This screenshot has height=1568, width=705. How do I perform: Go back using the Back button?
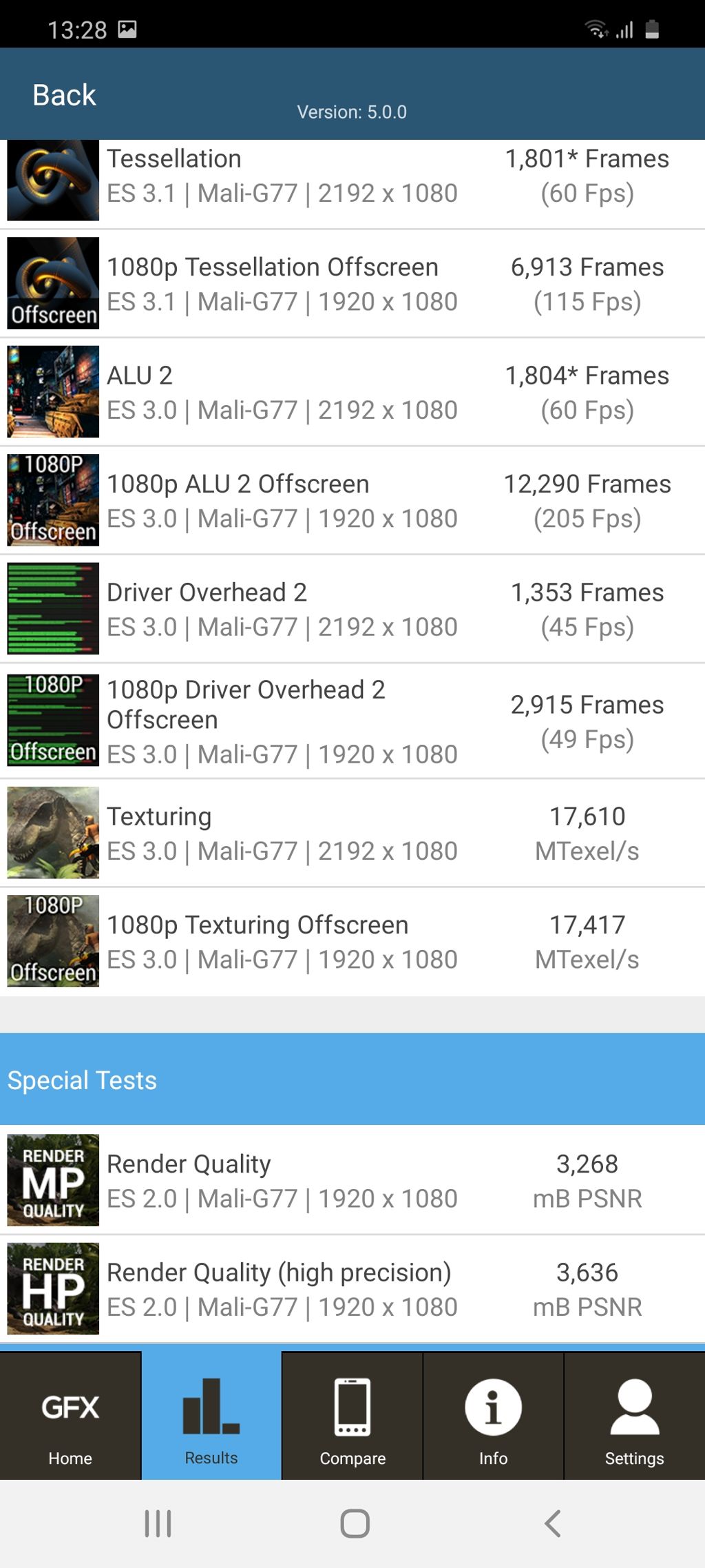[64, 95]
